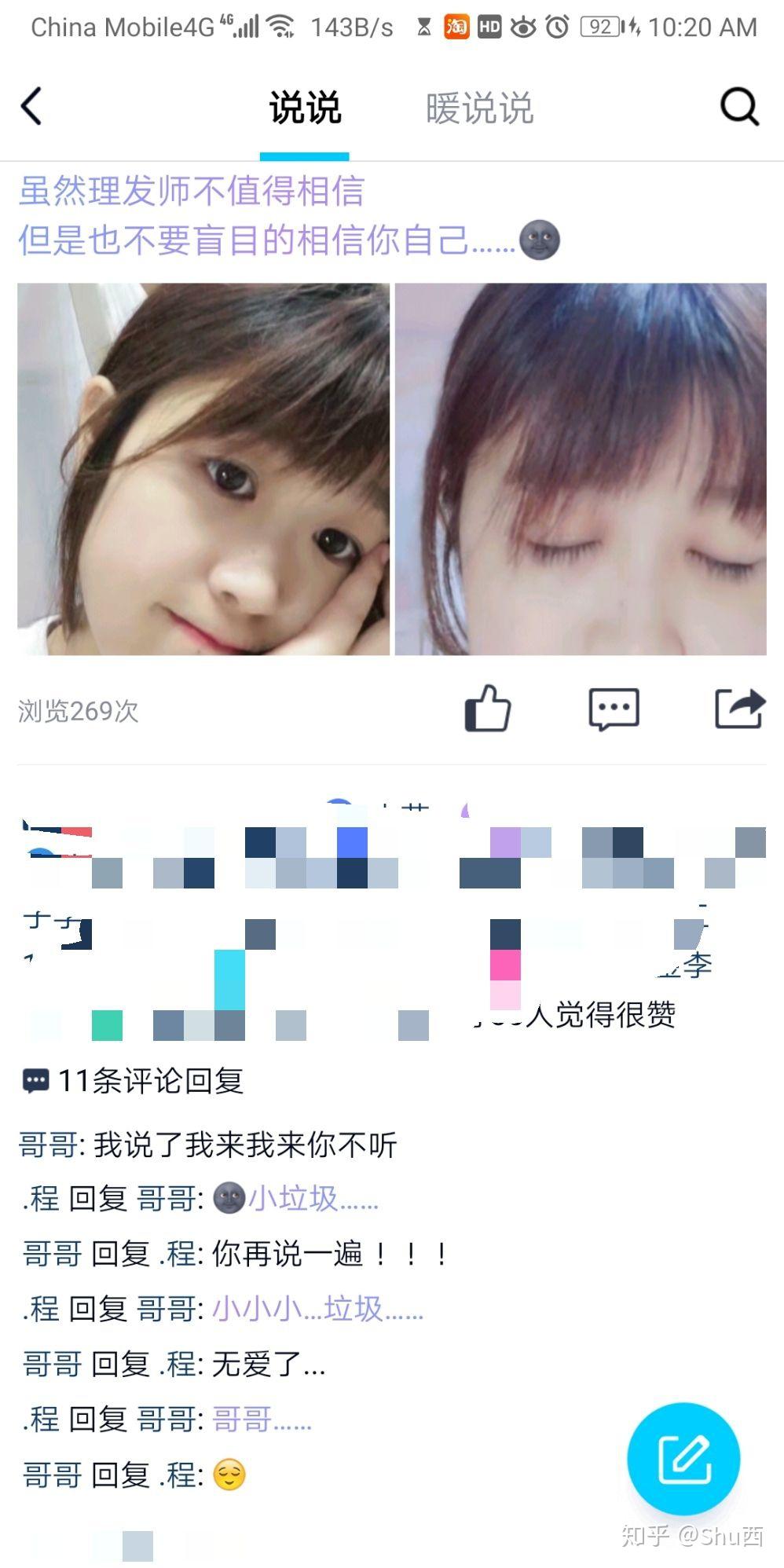Like this post with the thumbs-up icon
Screen dimensions: 784x1568
tap(487, 709)
